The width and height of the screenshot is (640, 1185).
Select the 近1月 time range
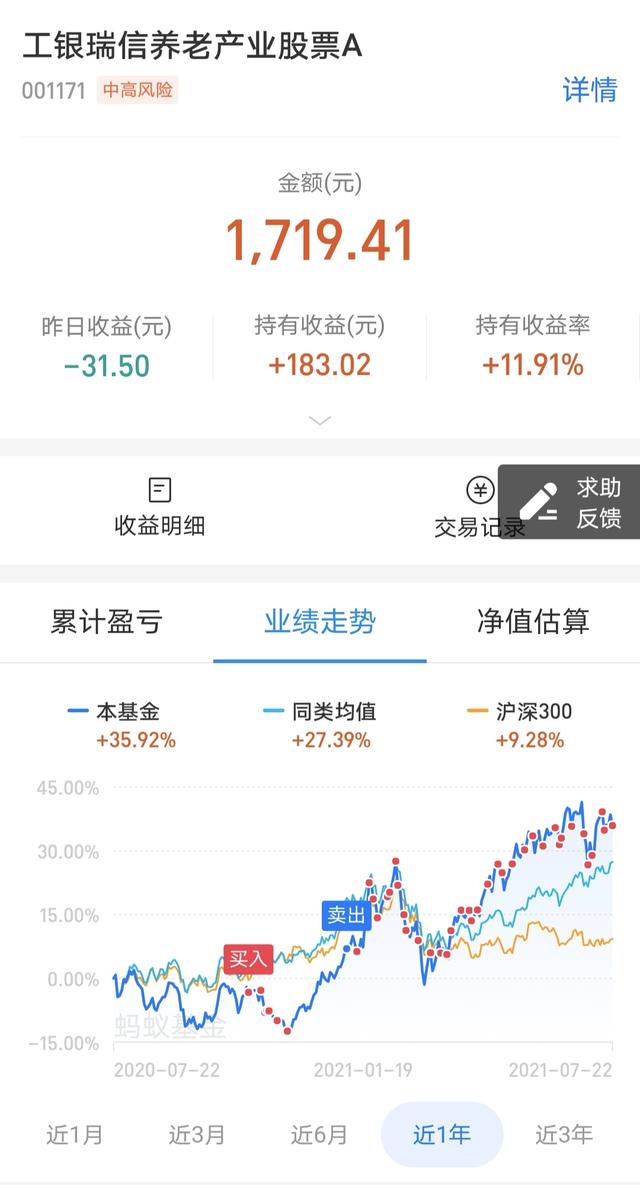click(x=75, y=1135)
